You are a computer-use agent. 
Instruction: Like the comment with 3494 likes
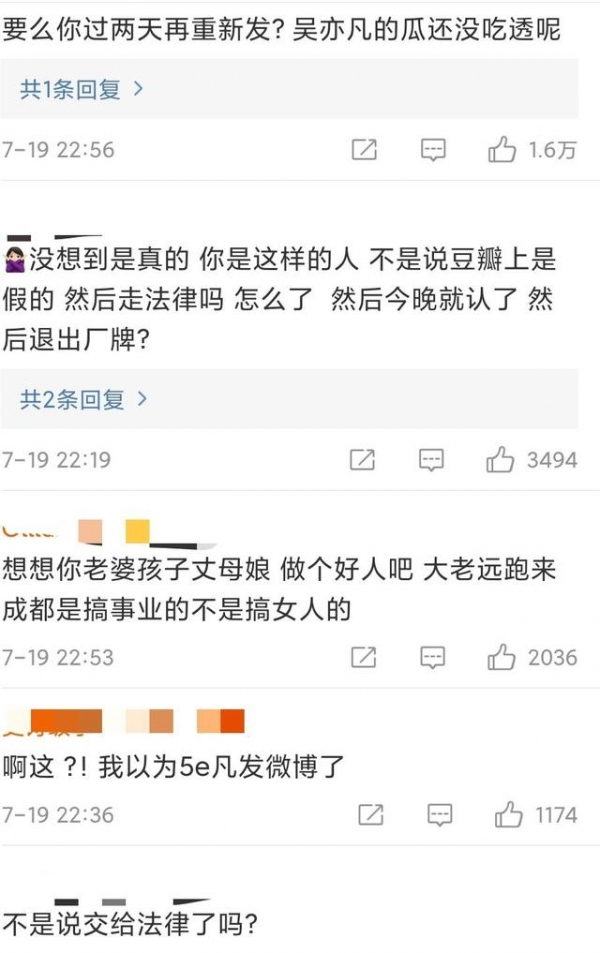tap(501, 460)
